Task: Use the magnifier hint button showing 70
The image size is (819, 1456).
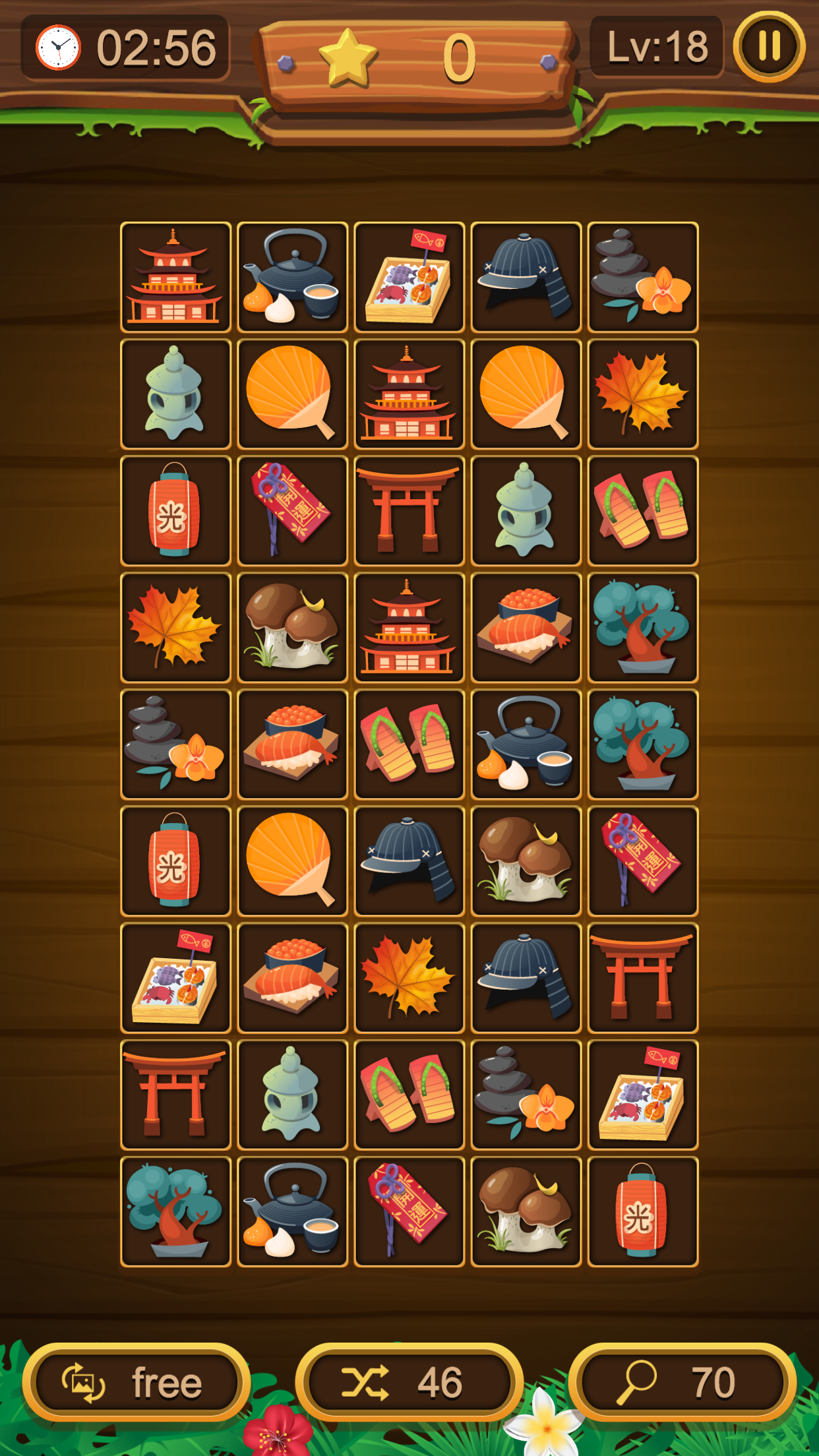Action: pos(682,1382)
